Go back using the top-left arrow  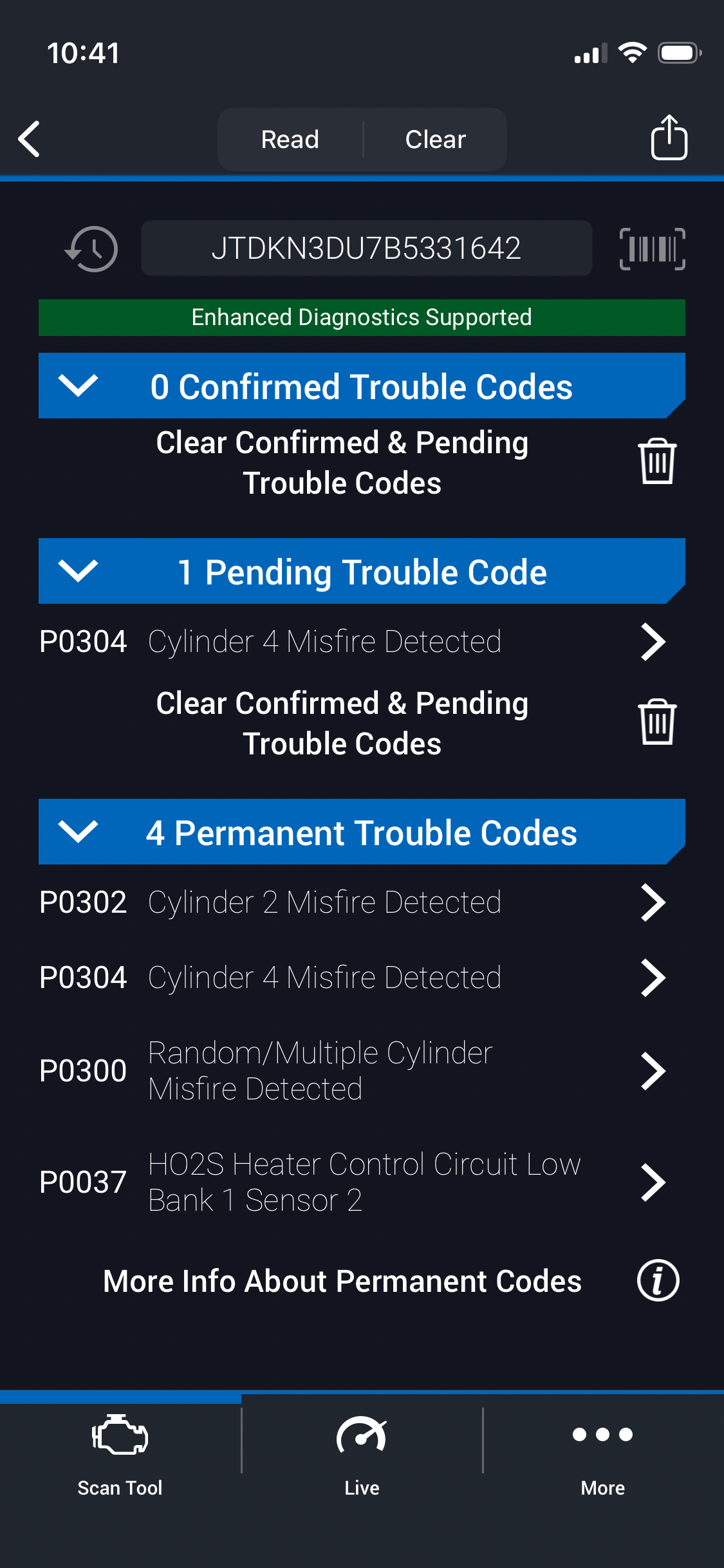tap(30, 138)
